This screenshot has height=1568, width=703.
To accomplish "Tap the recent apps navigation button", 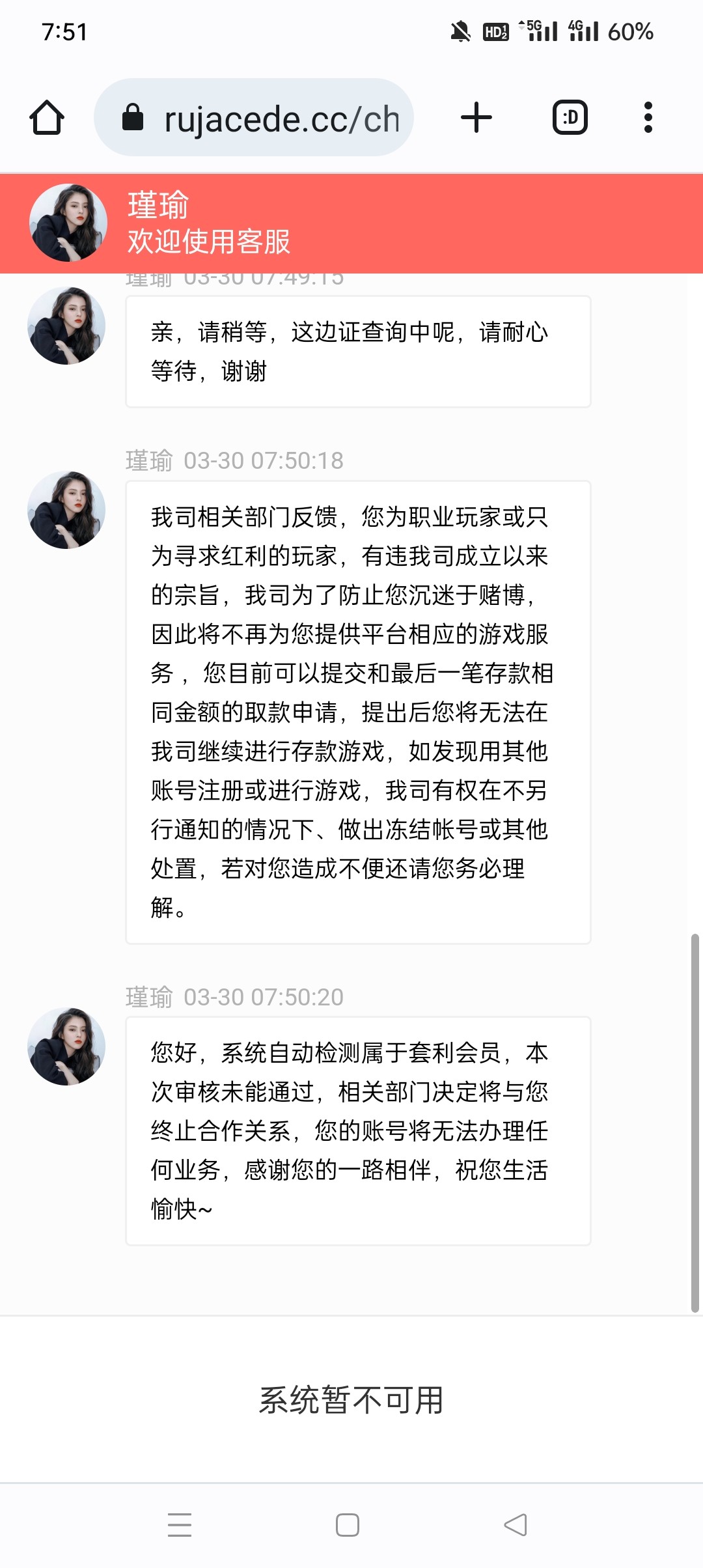I will pos(180,1524).
